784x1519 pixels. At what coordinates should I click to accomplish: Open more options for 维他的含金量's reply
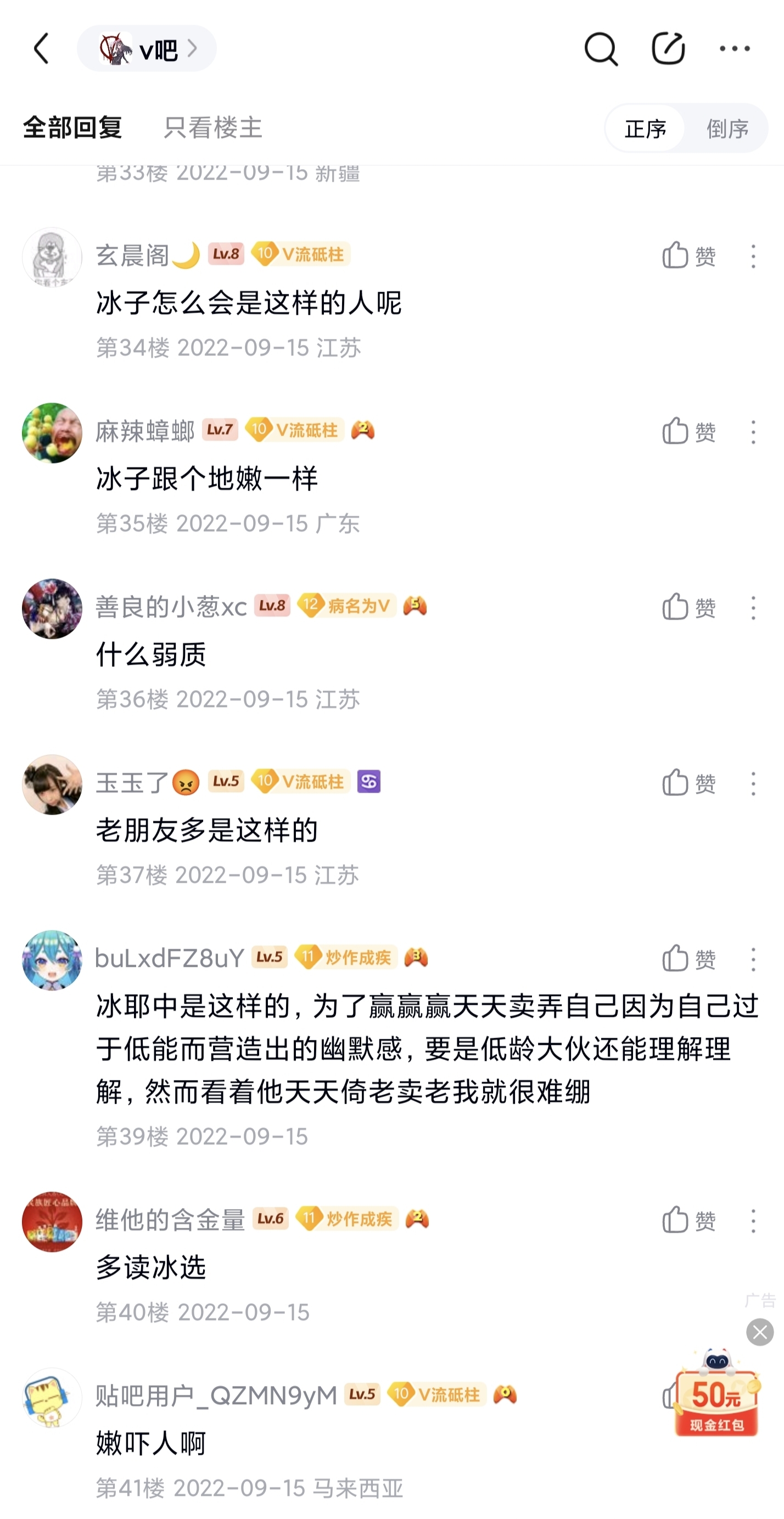coord(753,1220)
